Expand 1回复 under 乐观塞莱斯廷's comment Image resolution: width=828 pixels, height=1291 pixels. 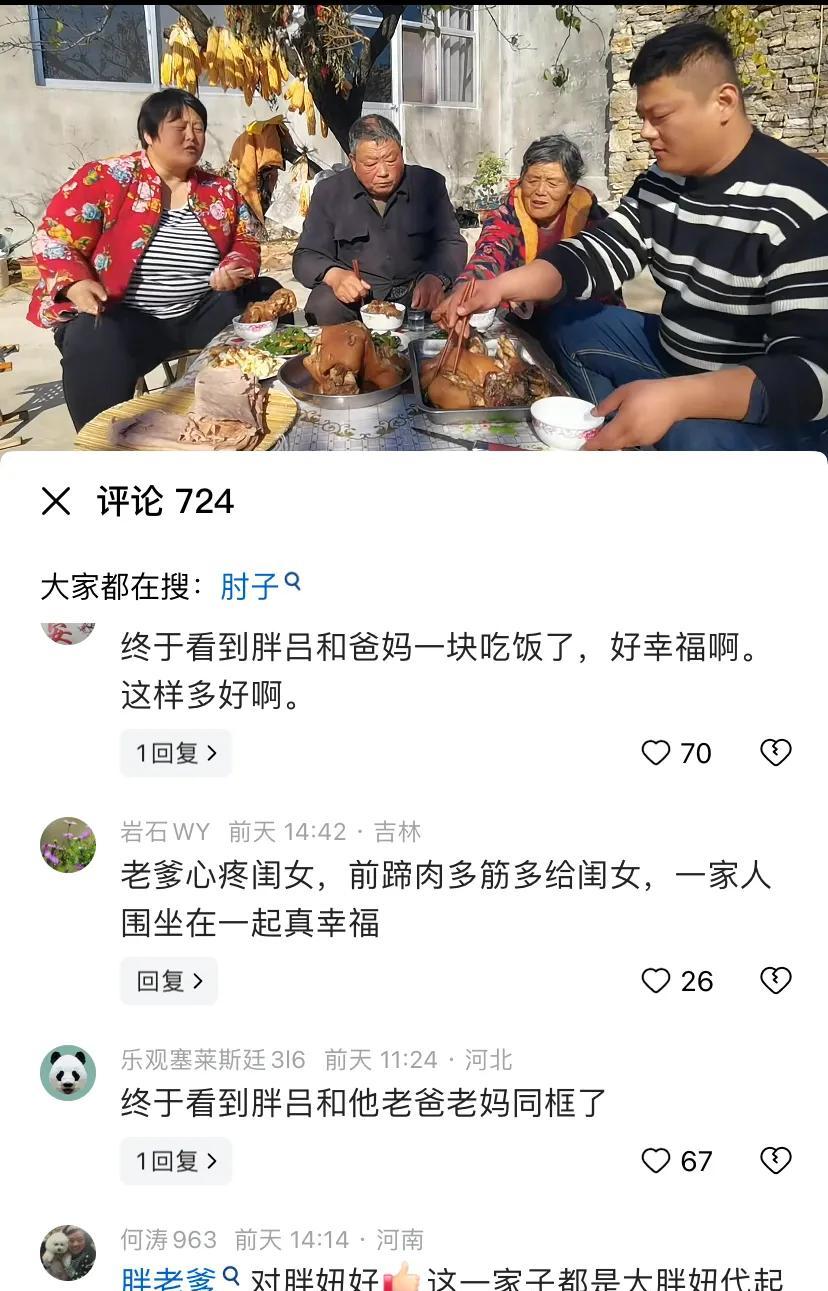tap(176, 1161)
